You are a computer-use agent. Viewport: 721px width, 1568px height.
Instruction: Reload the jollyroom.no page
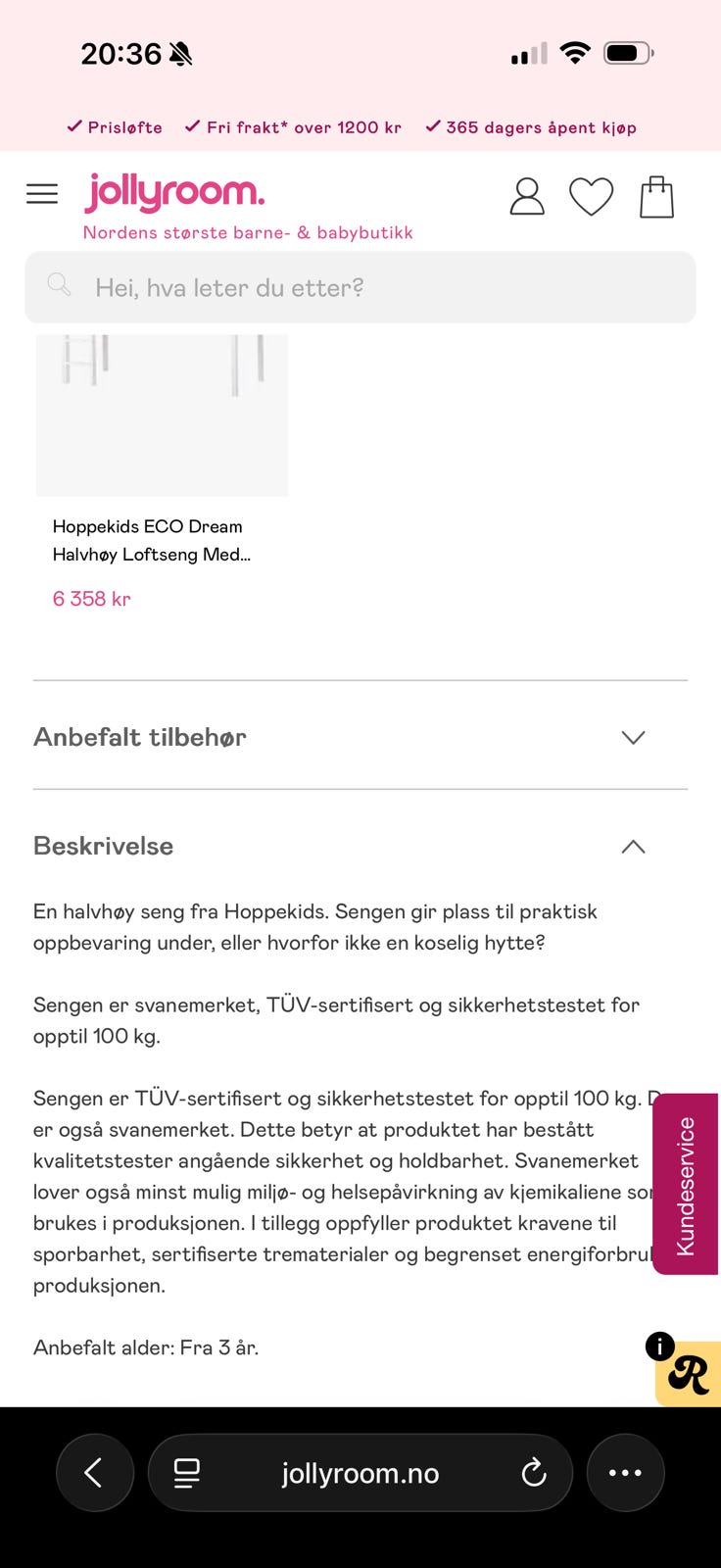533,1472
